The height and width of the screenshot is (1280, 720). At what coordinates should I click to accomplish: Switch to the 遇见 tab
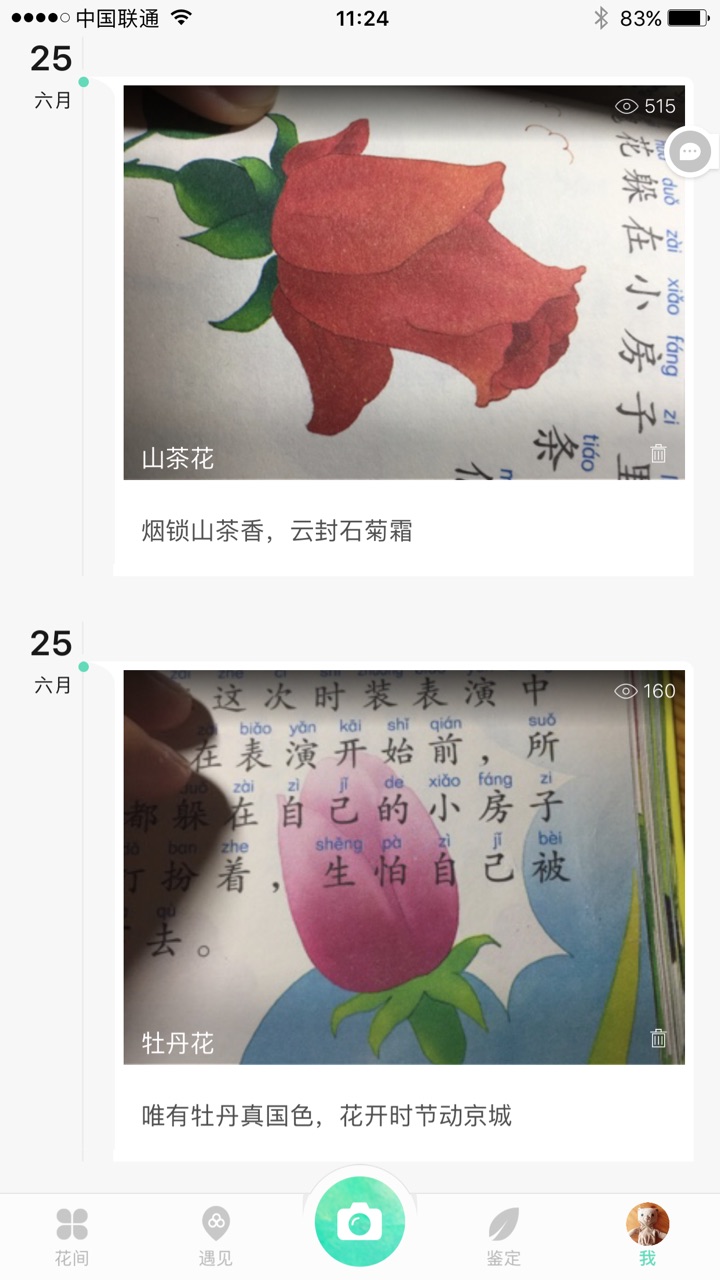(215, 1236)
